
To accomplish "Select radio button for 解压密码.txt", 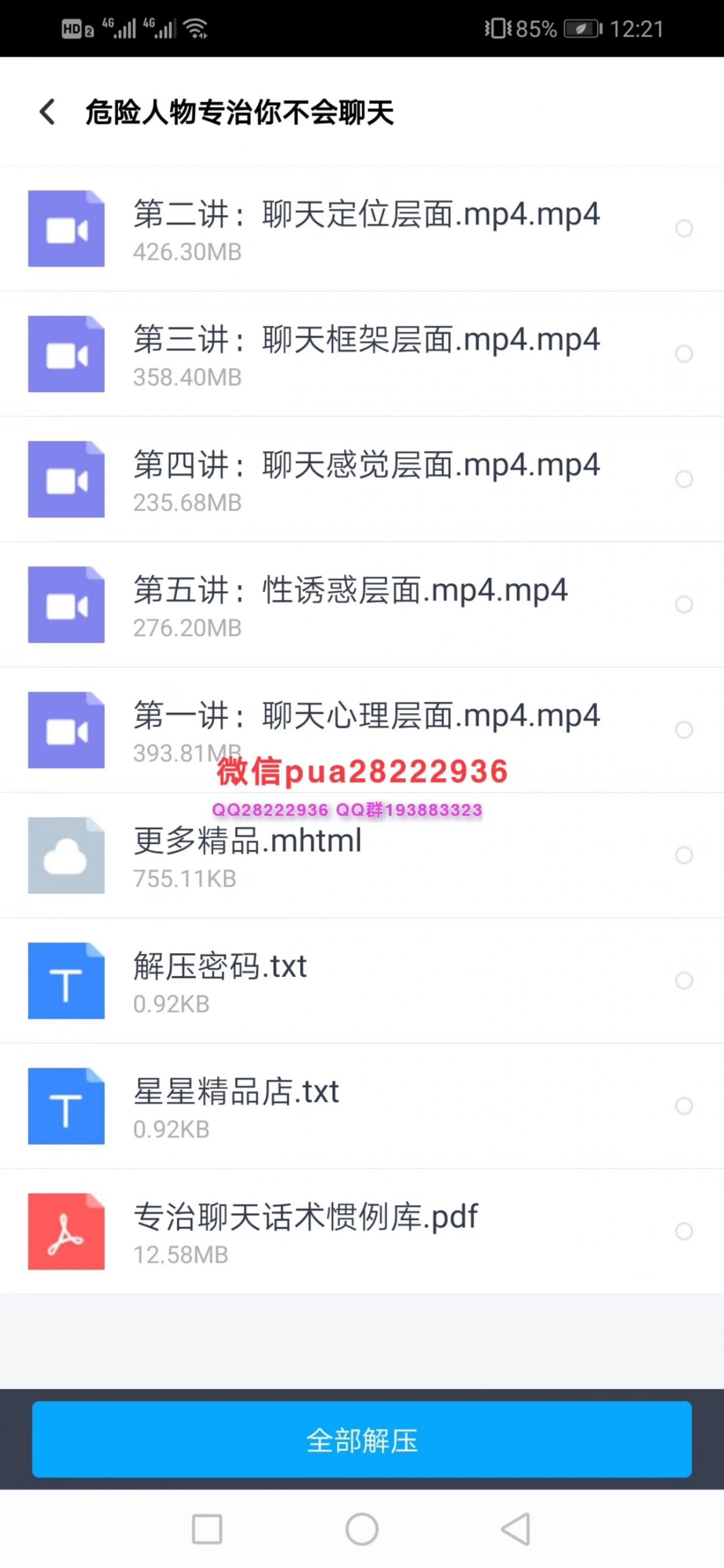I will (684, 981).
